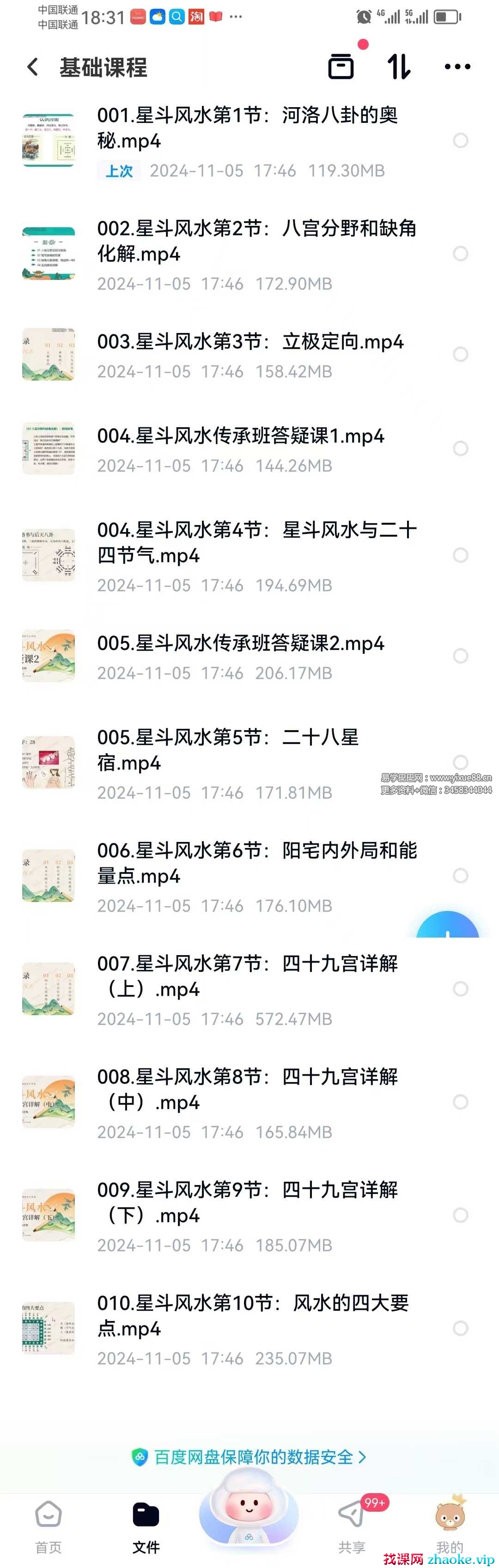Open the three-dot overflow menu
499x1568 pixels.
click(457, 67)
